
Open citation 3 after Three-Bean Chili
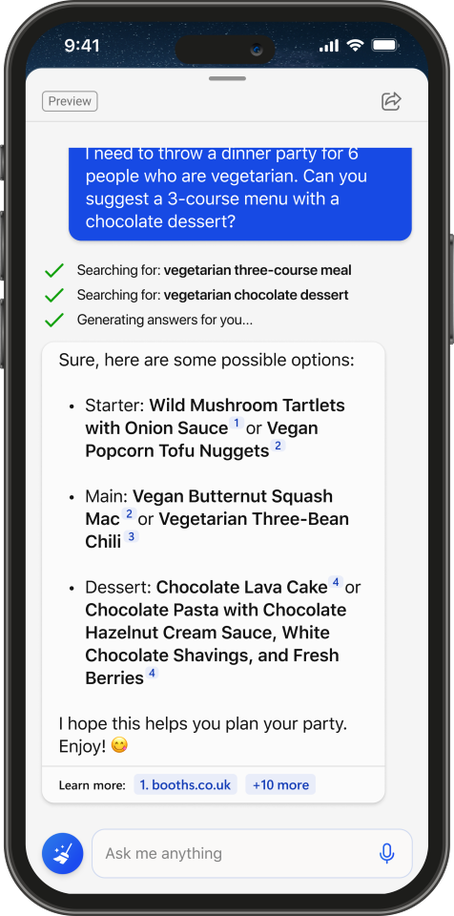coord(131,536)
